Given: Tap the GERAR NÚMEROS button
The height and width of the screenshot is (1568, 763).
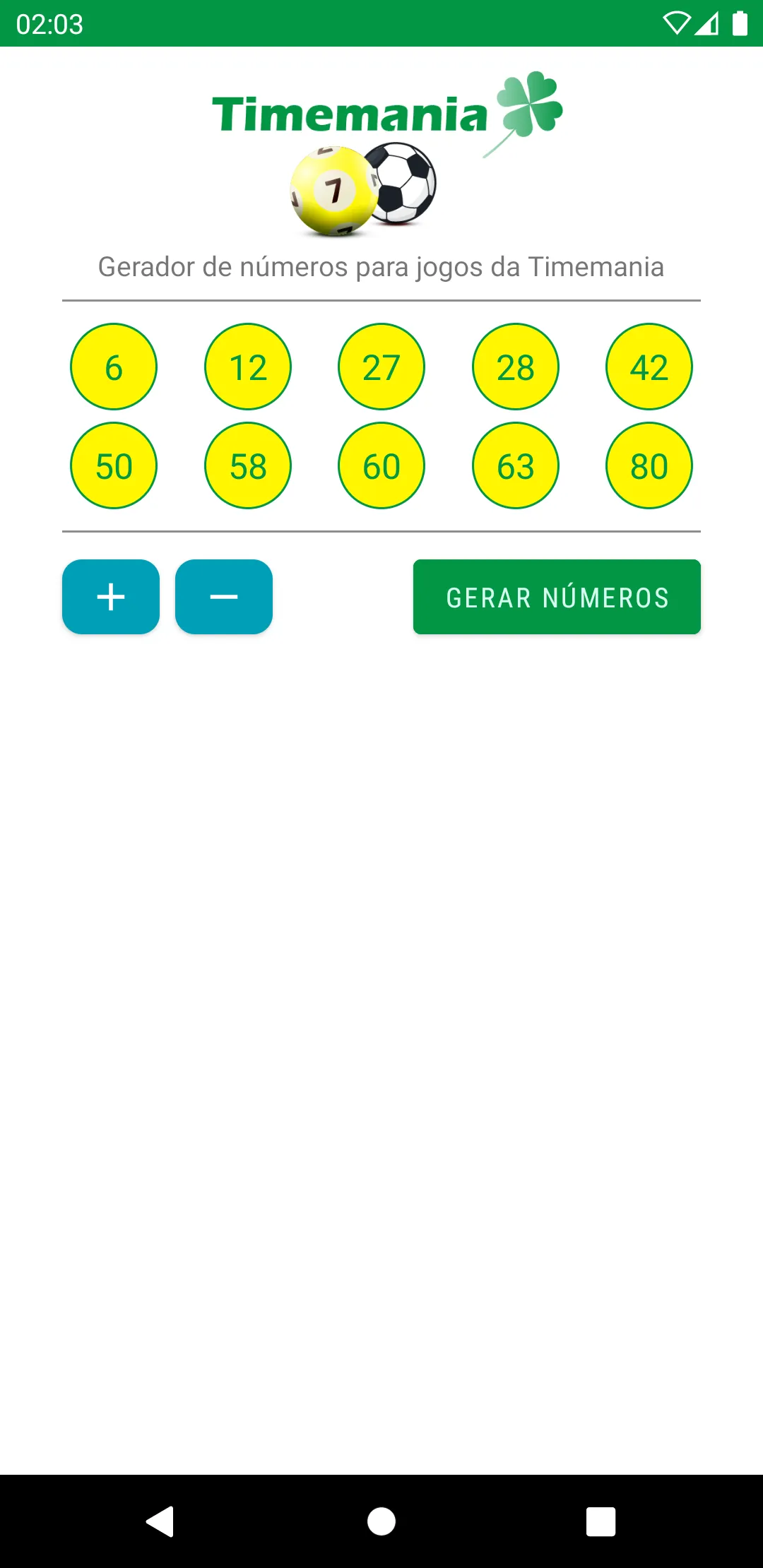Looking at the screenshot, I should [x=557, y=597].
